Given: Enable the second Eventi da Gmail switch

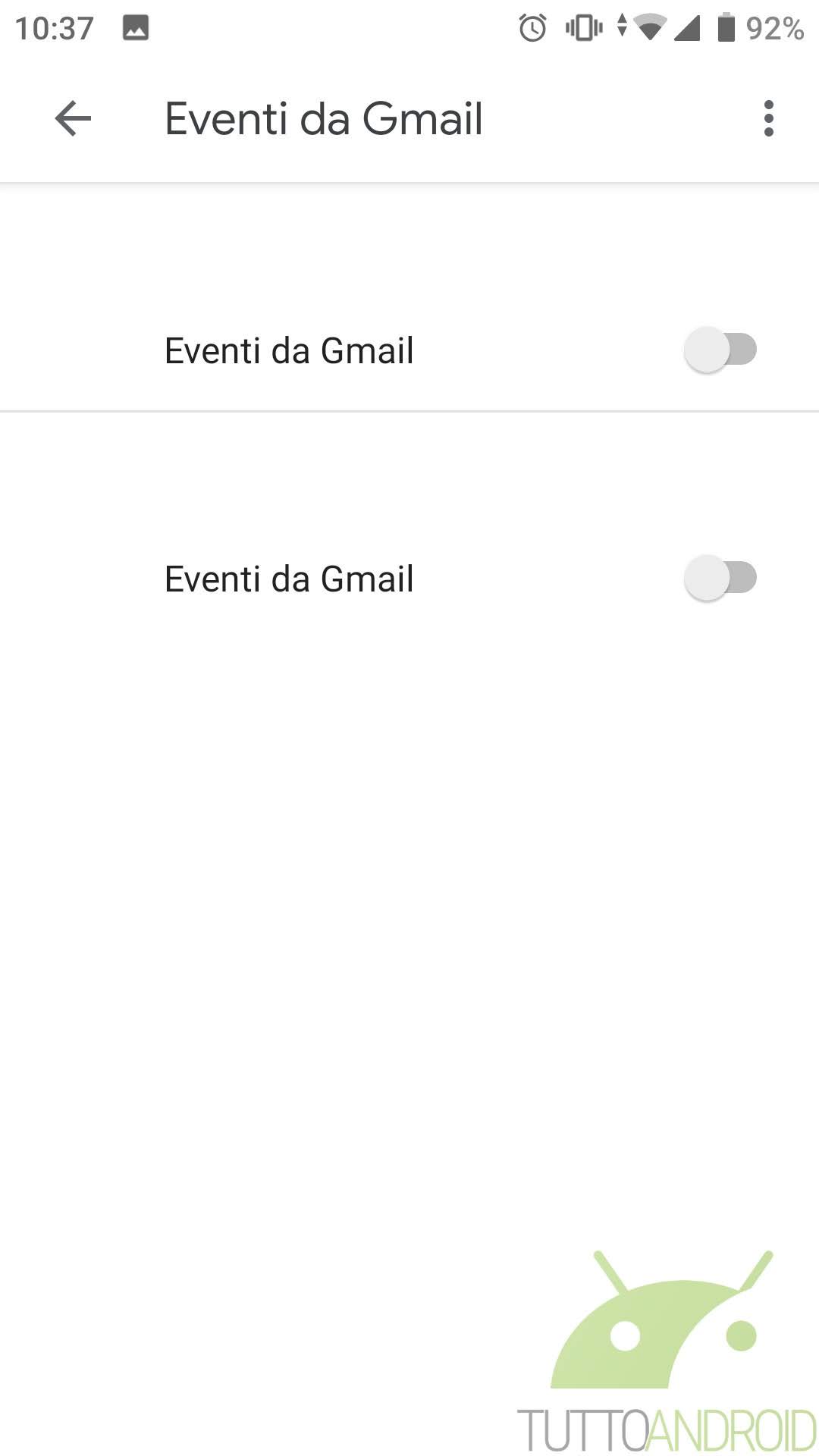Looking at the screenshot, I should (x=720, y=578).
